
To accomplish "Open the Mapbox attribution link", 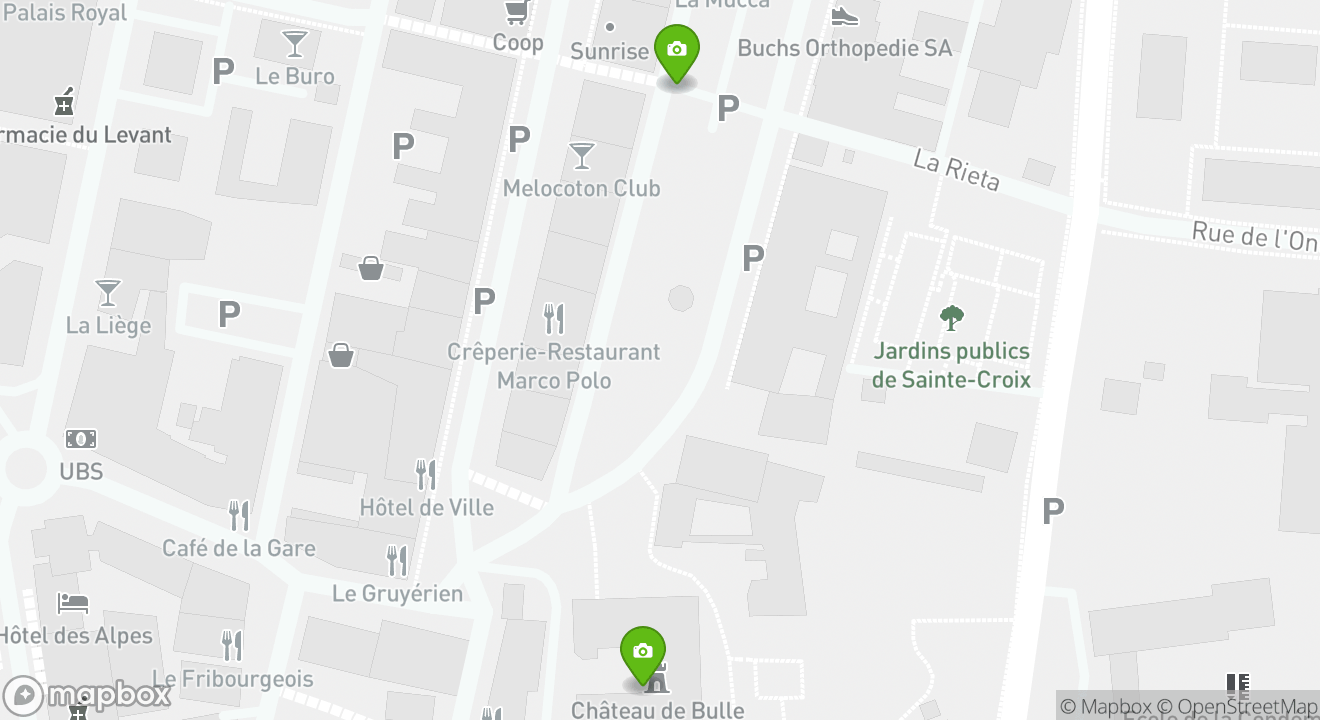I will point(1106,706).
